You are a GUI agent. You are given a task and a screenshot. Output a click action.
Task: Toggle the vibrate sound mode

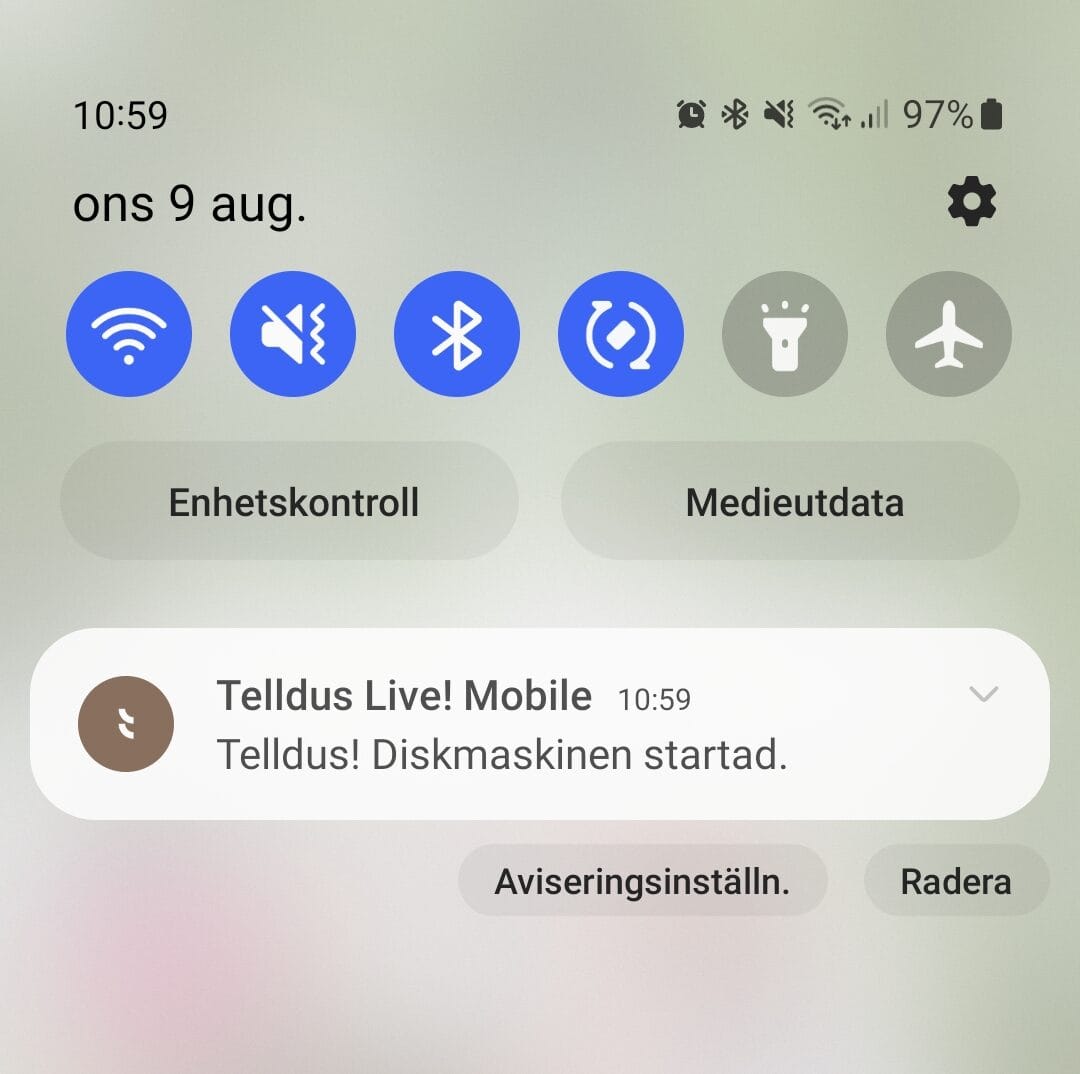[292, 334]
